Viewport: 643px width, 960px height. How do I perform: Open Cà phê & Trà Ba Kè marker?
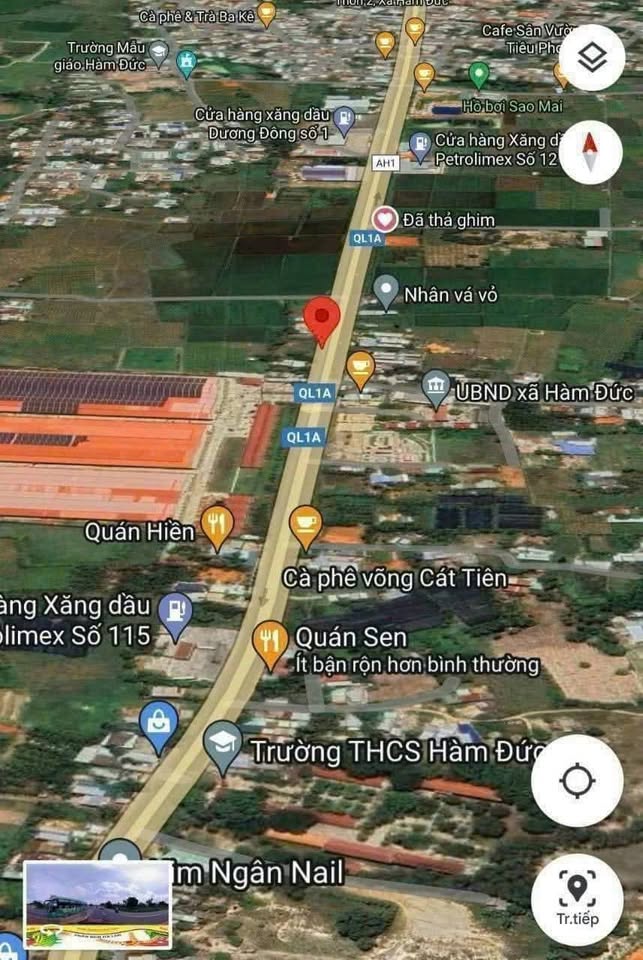point(266,13)
